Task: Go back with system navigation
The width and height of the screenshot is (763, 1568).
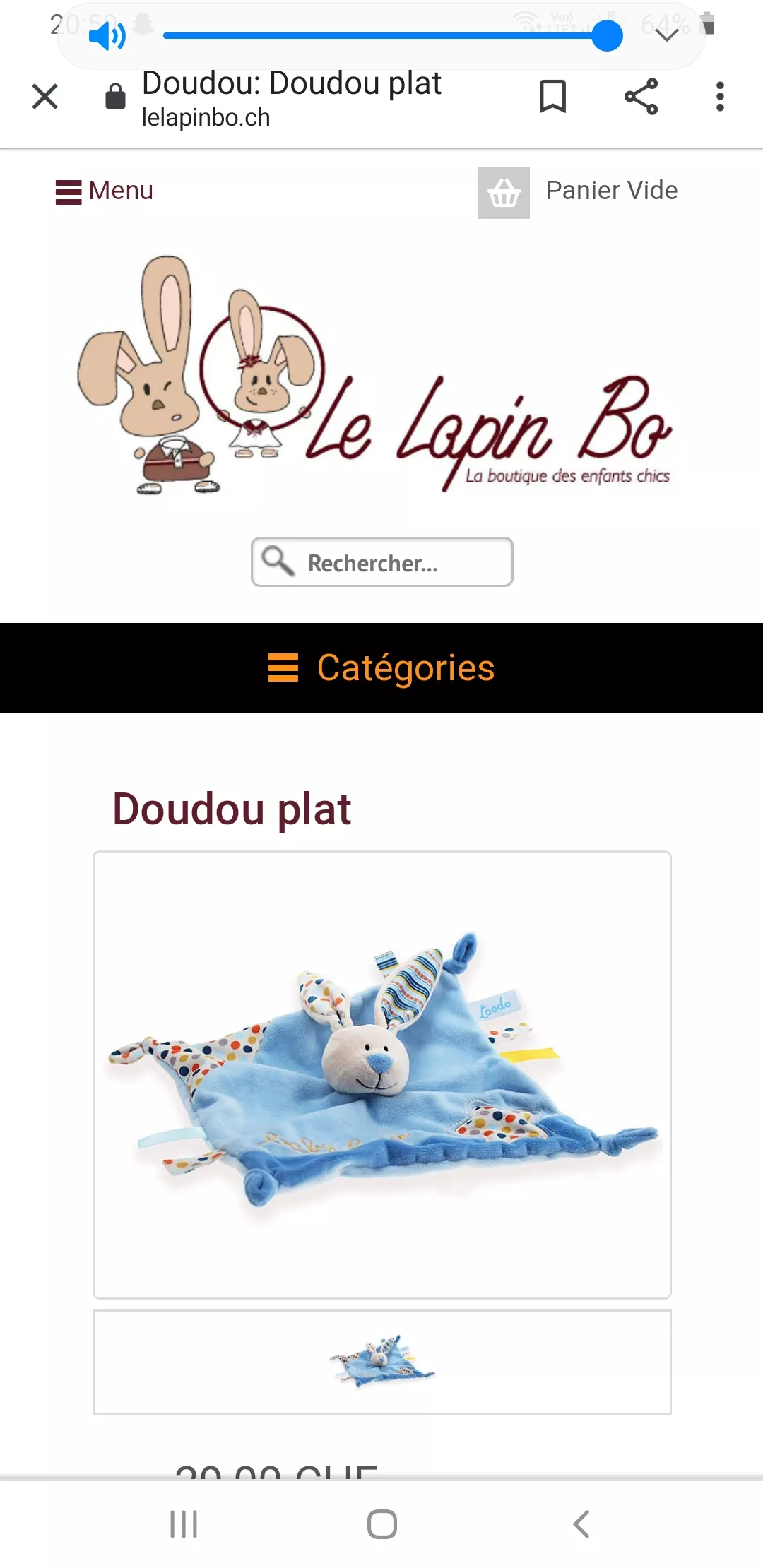Action: pyautogui.click(x=581, y=1524)
